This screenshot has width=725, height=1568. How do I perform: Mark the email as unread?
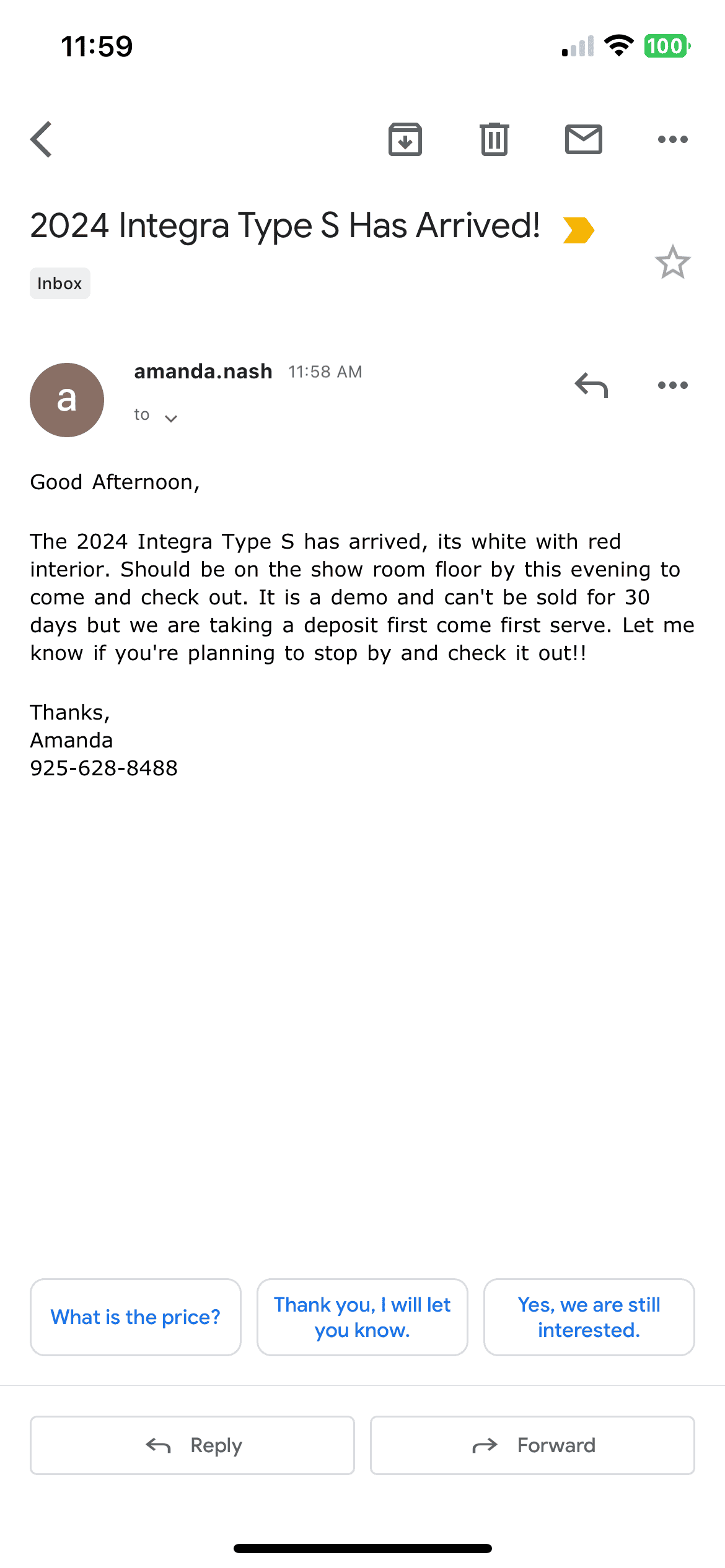[x=583, y=139]
